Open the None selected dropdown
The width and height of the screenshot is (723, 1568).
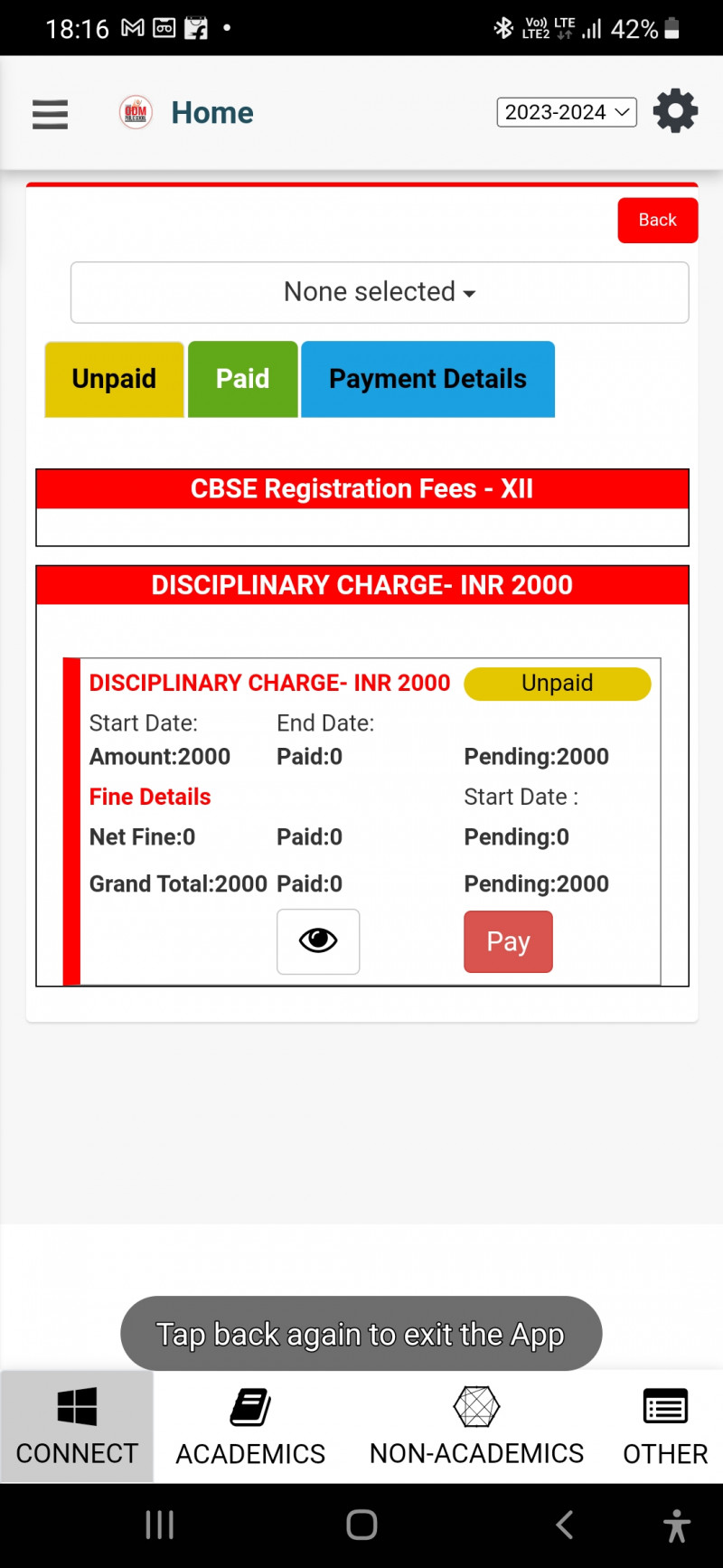[380, 292]
